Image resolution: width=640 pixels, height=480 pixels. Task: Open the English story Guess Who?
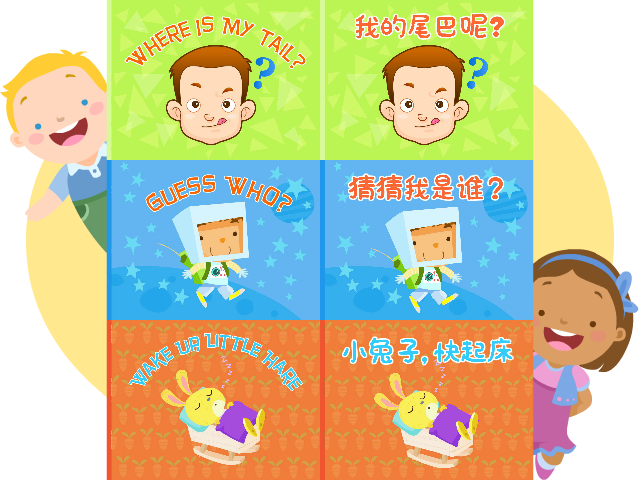point(214,240)
